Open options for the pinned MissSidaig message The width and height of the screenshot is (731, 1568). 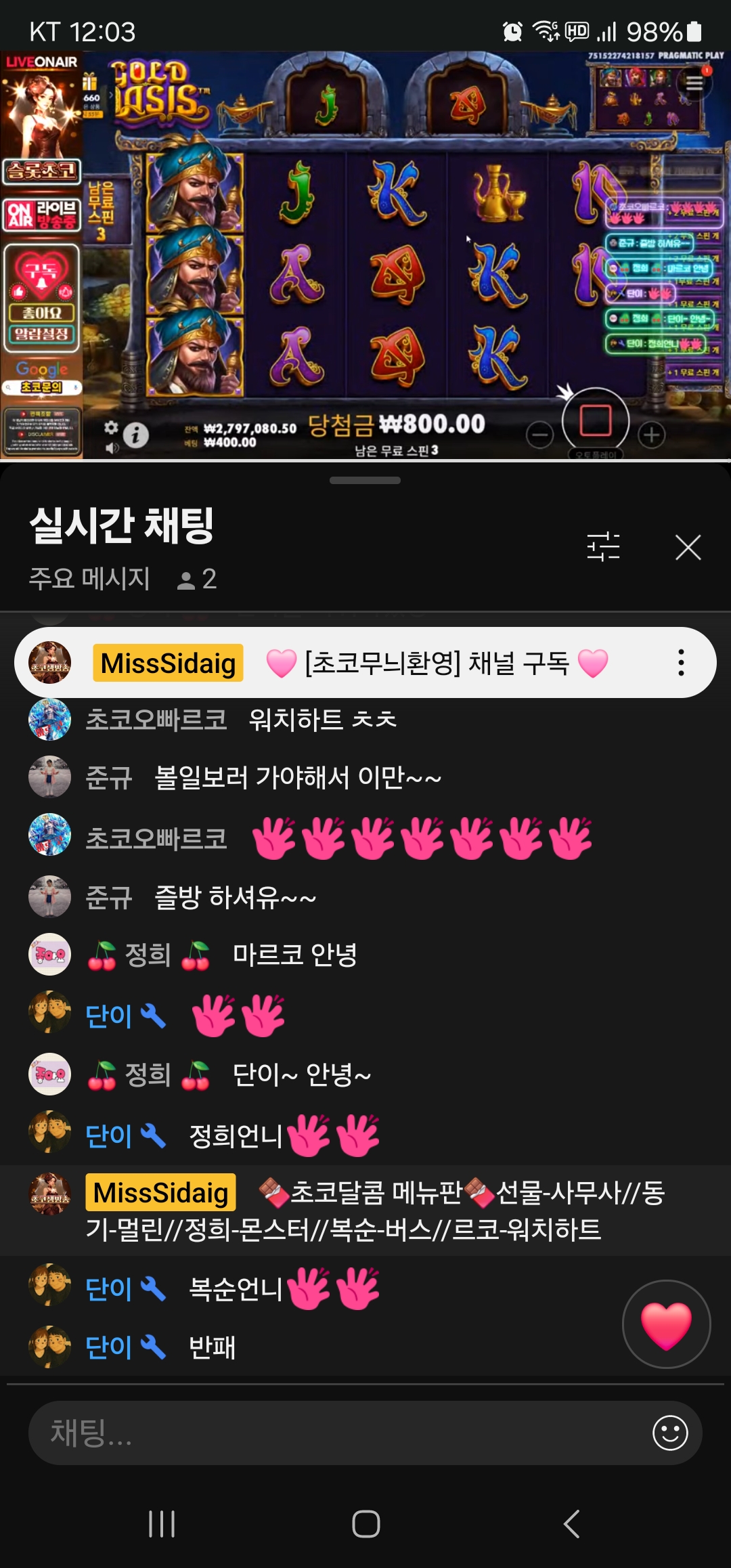click(x=681, y=663)
